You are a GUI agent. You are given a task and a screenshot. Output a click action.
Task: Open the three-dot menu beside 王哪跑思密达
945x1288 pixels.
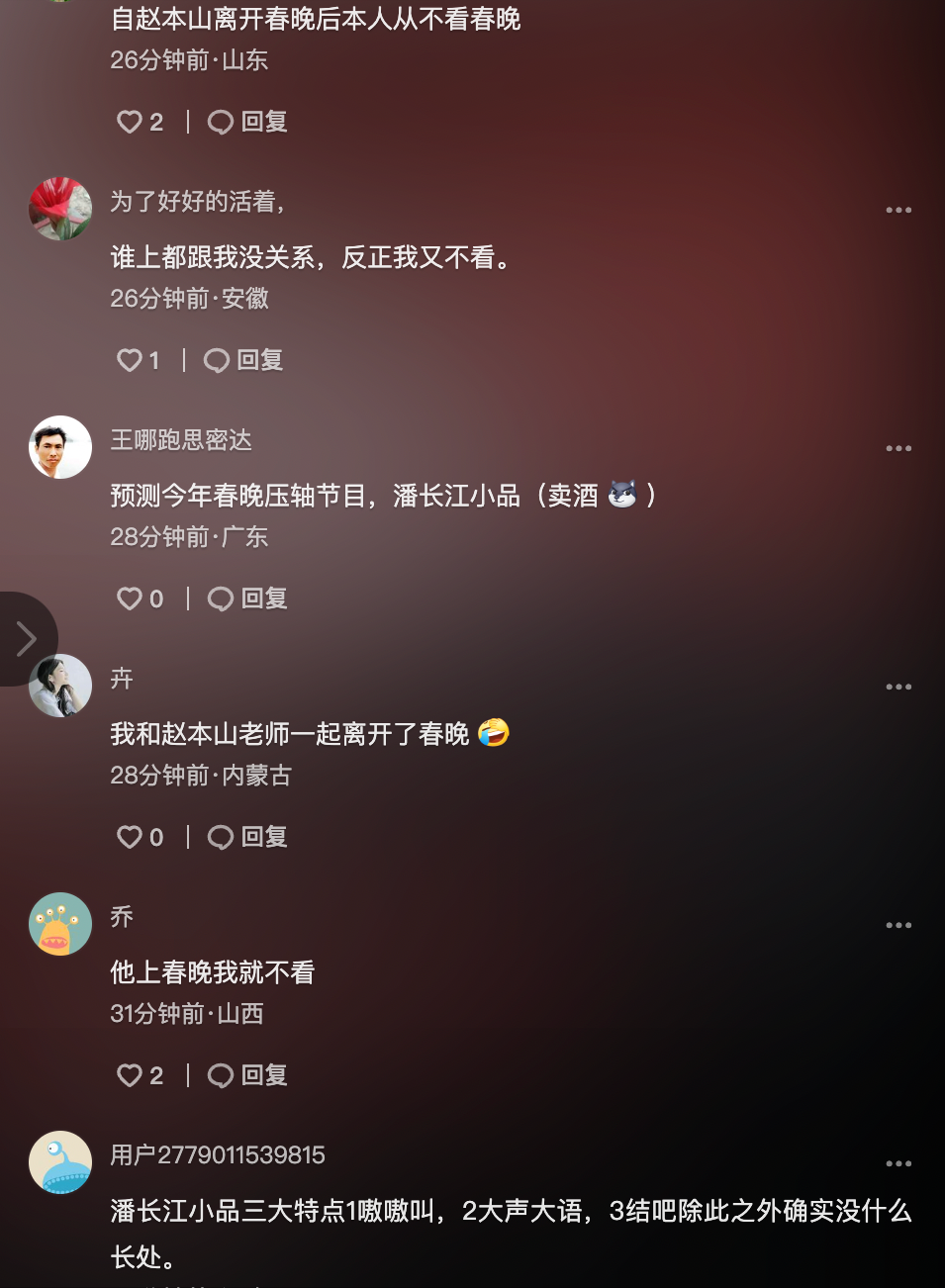pyautogui.click(x=898, y=448)
